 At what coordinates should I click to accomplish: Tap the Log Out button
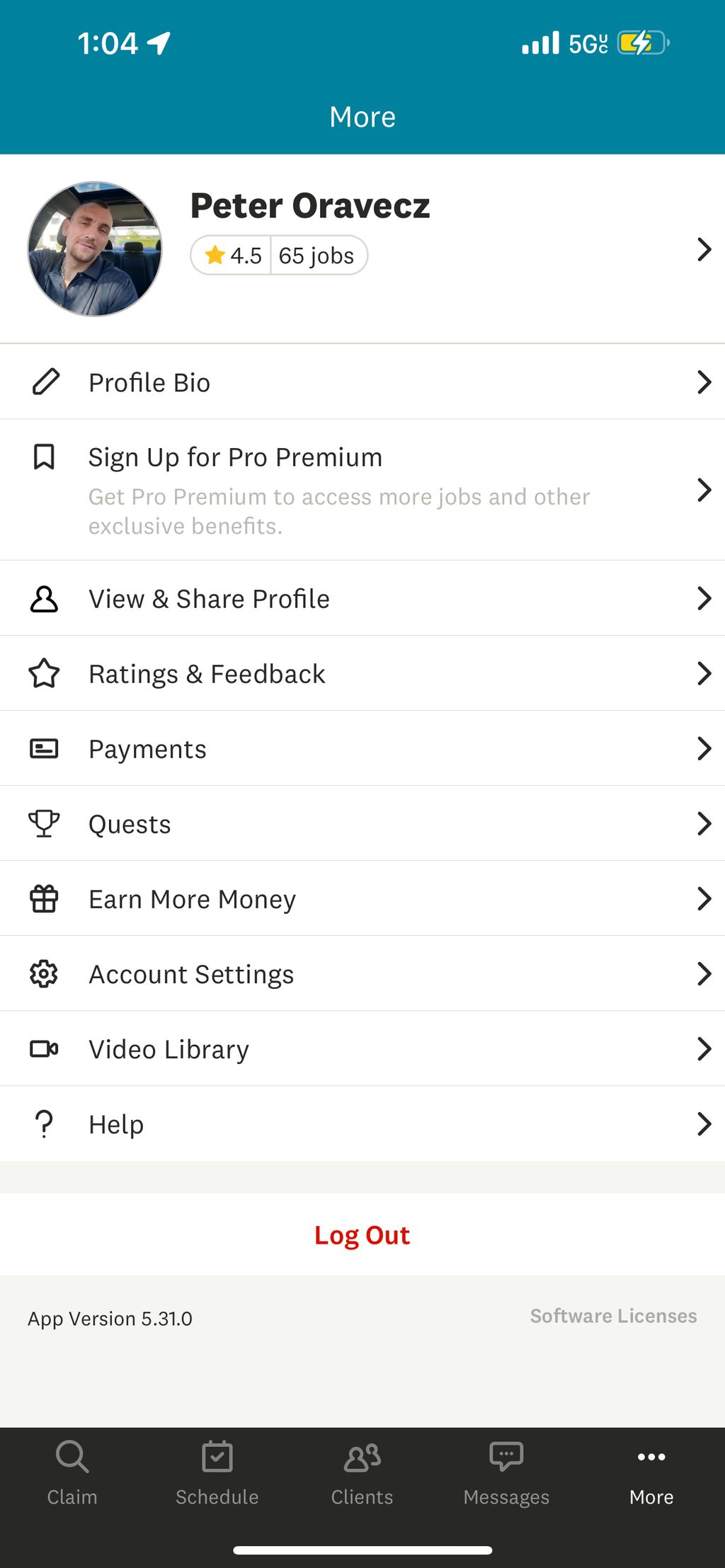click(362, 1235)
